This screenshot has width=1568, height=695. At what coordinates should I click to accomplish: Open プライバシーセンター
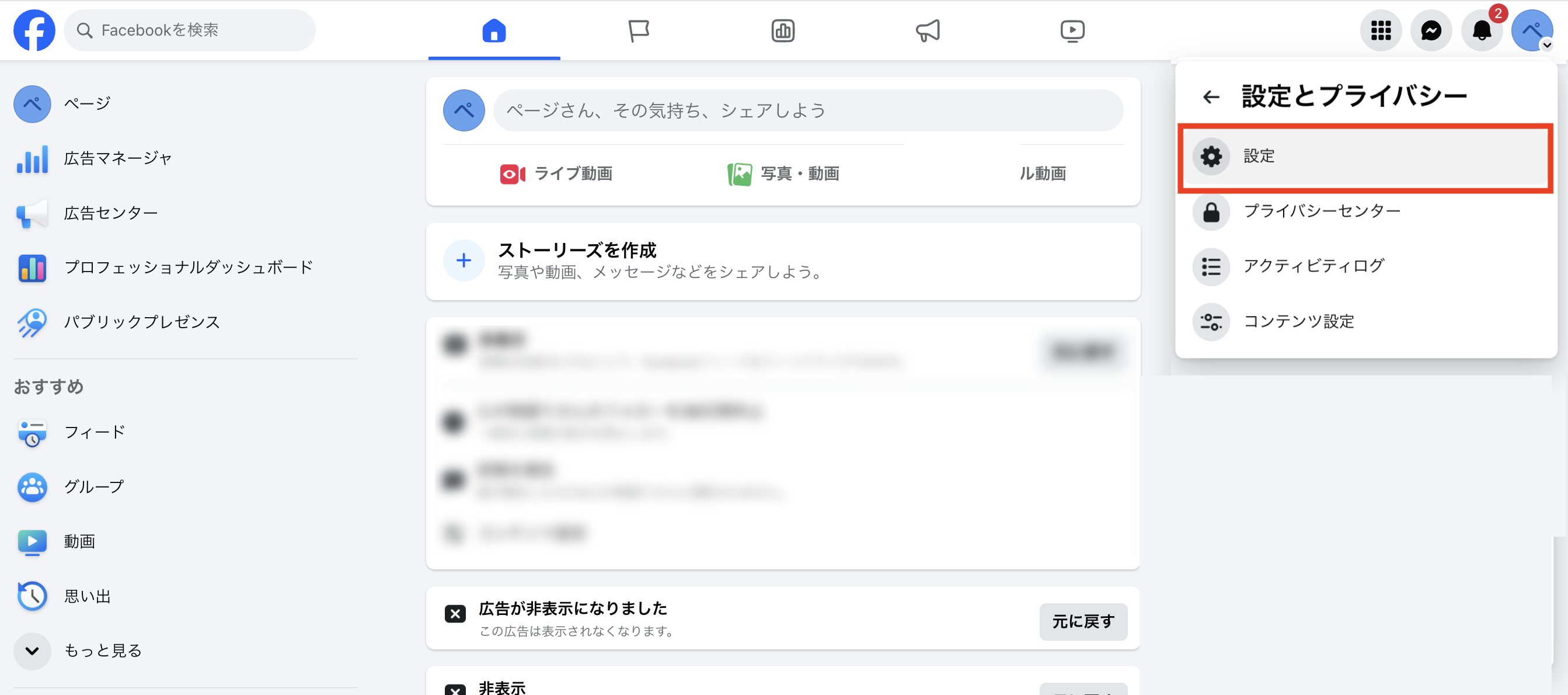coord(1321,211)
